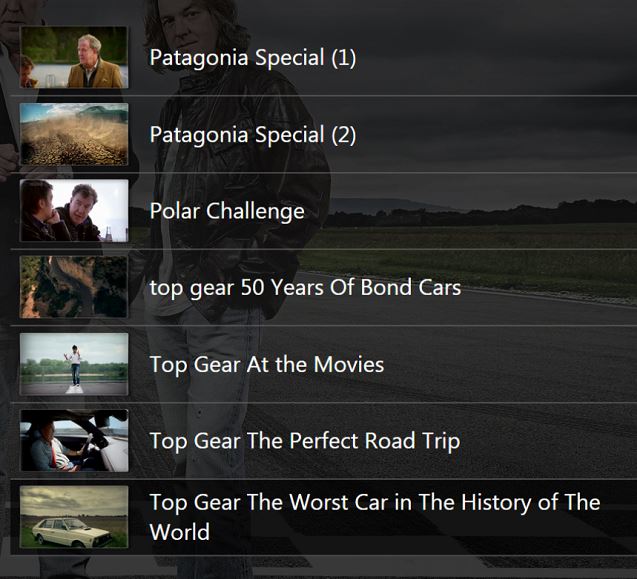Open top gear 50 Years Of Bond Cars

click(x=305, y=288)
